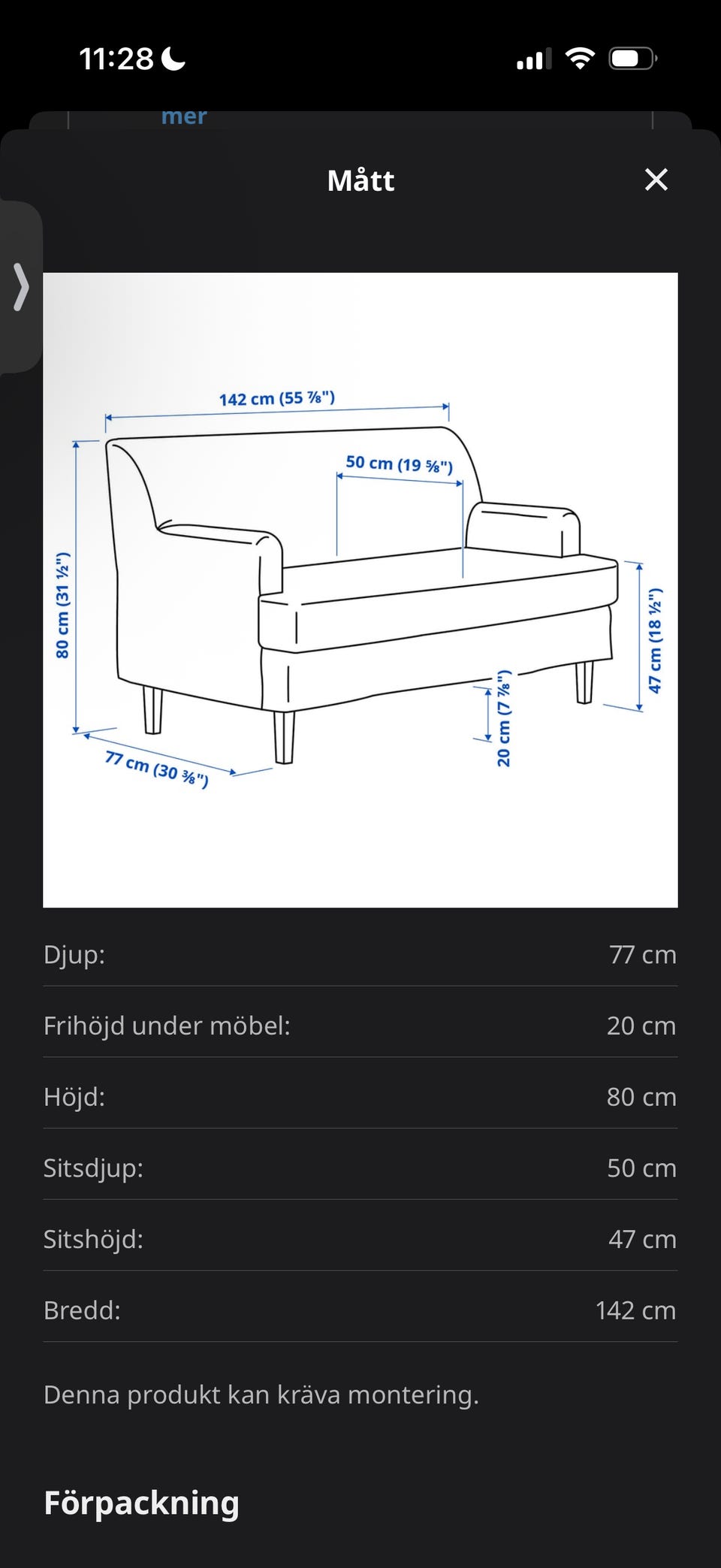Close the Mått dimensions sheet
Screen dimensions: 721x1568
click(656, 180)
